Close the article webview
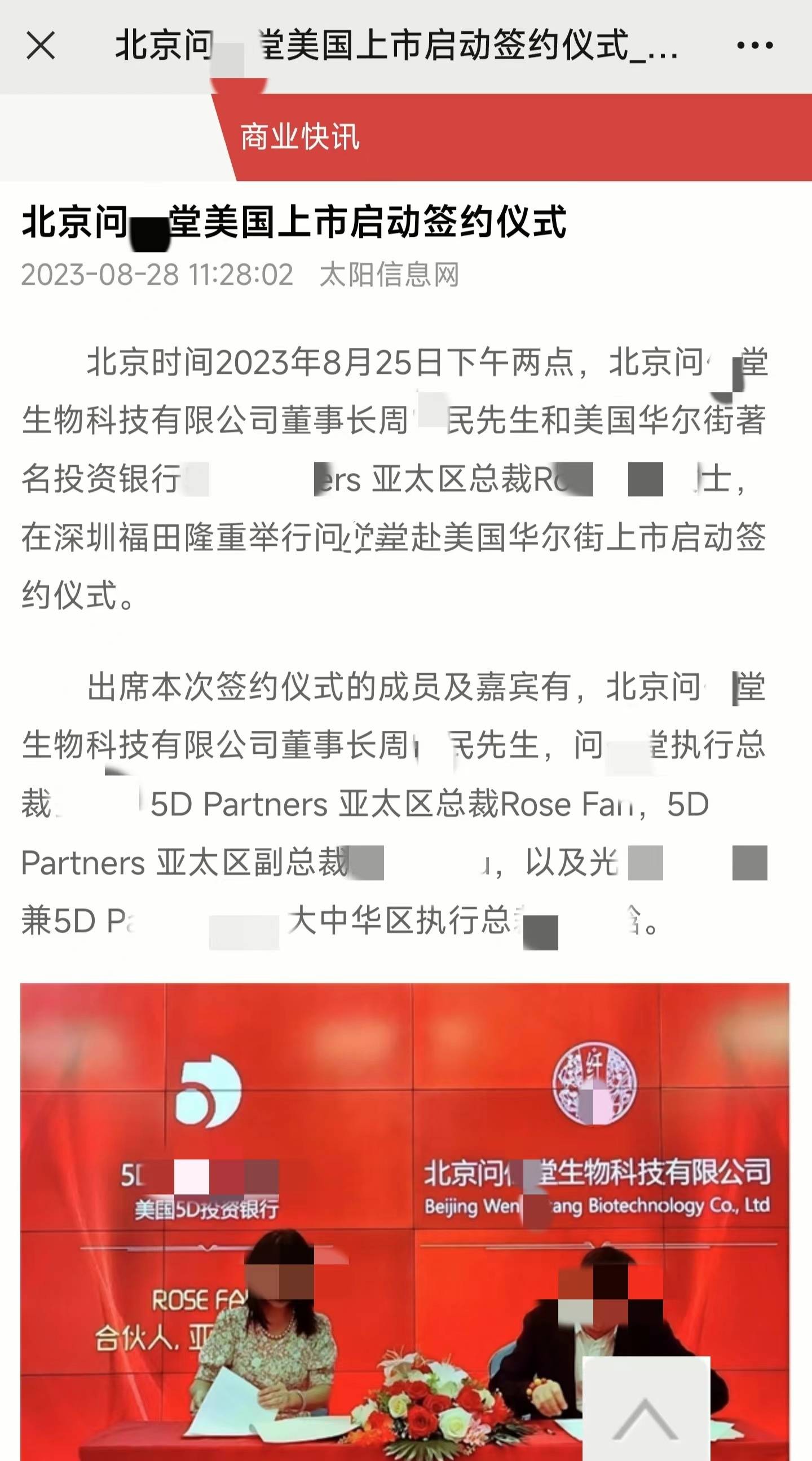The width and height of the screenshot is (812, 1461). coord(41,45)
